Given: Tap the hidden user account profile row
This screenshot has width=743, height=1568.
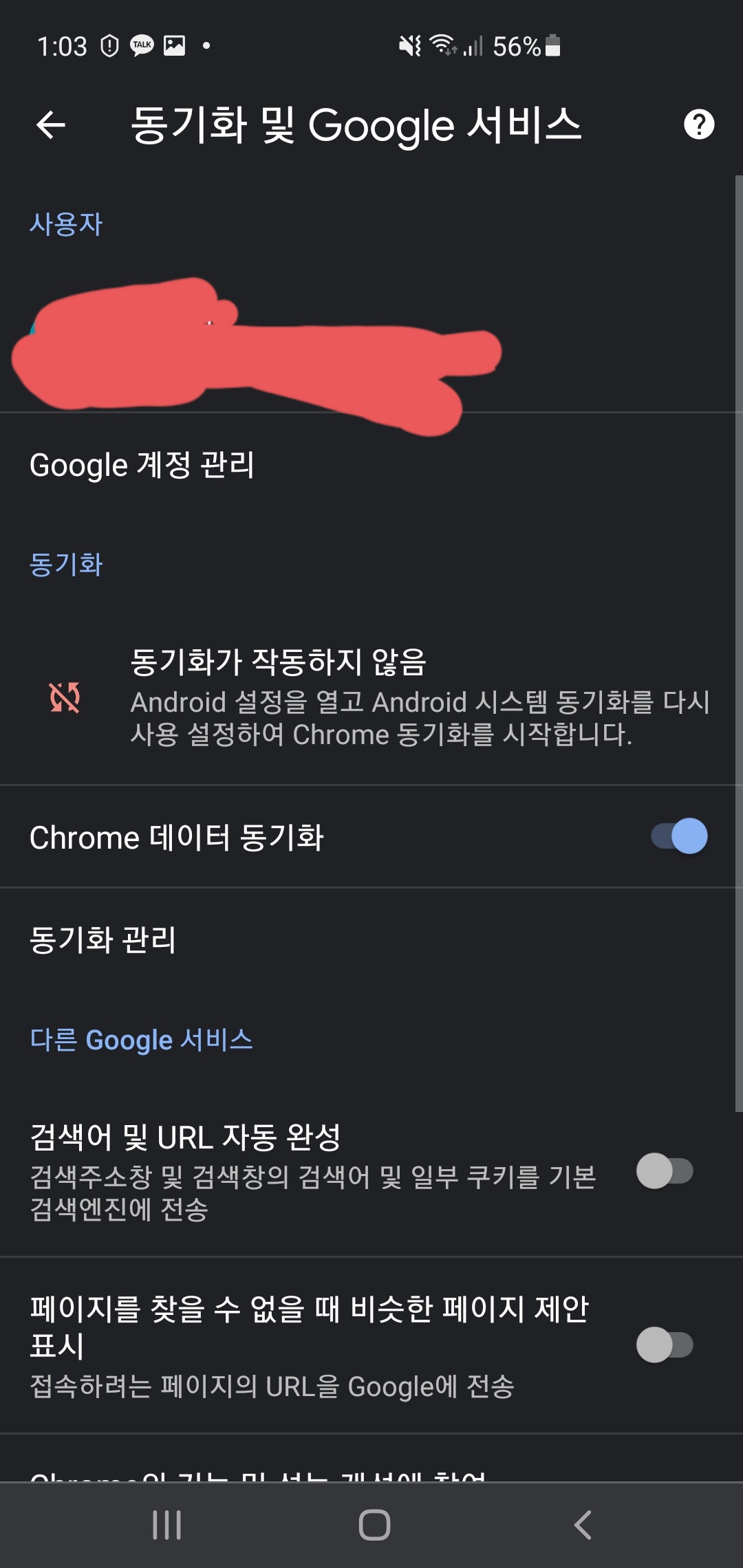Looking at the screenshot, I should [275, 337].
